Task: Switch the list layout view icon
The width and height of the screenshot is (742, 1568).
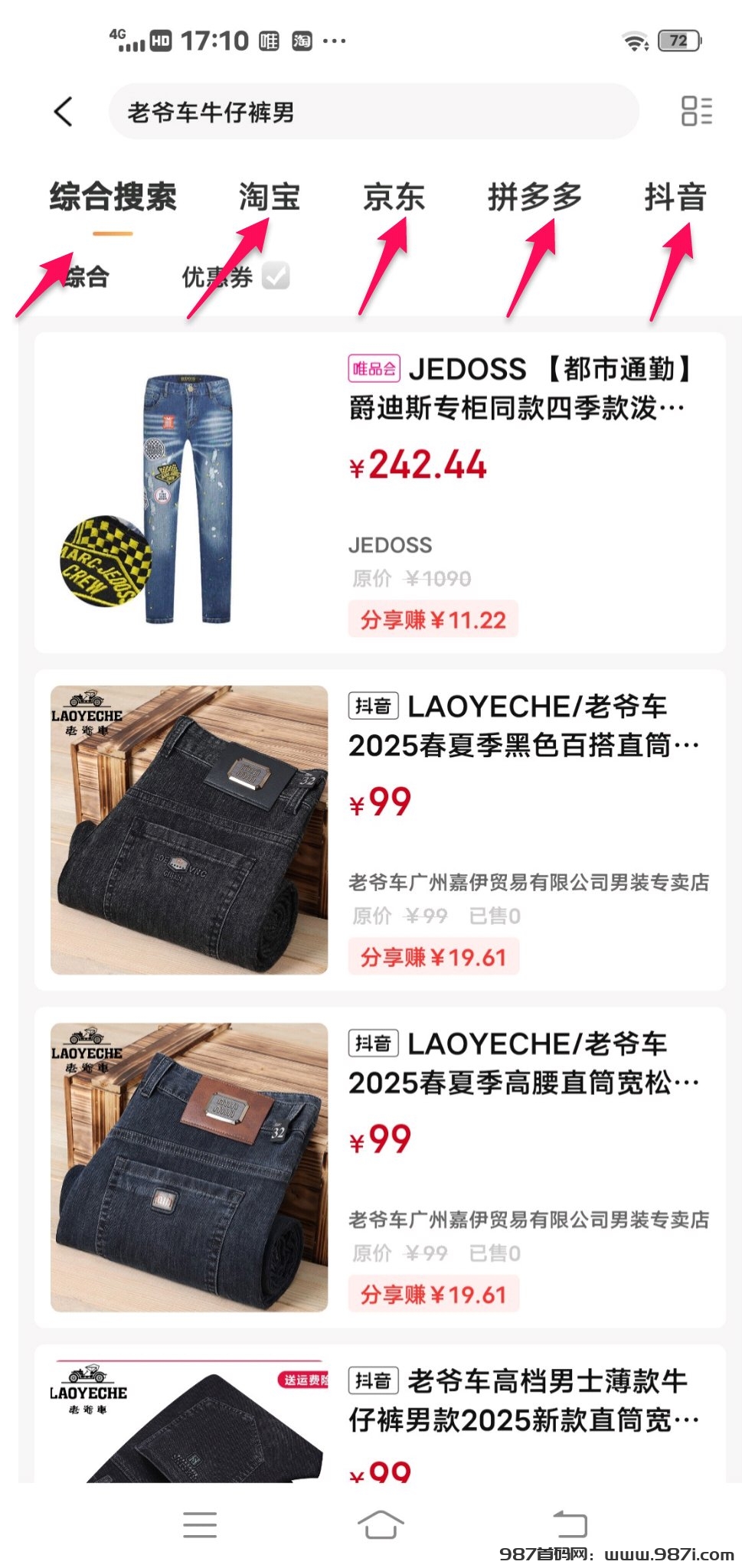Action: tap(696, 112)
